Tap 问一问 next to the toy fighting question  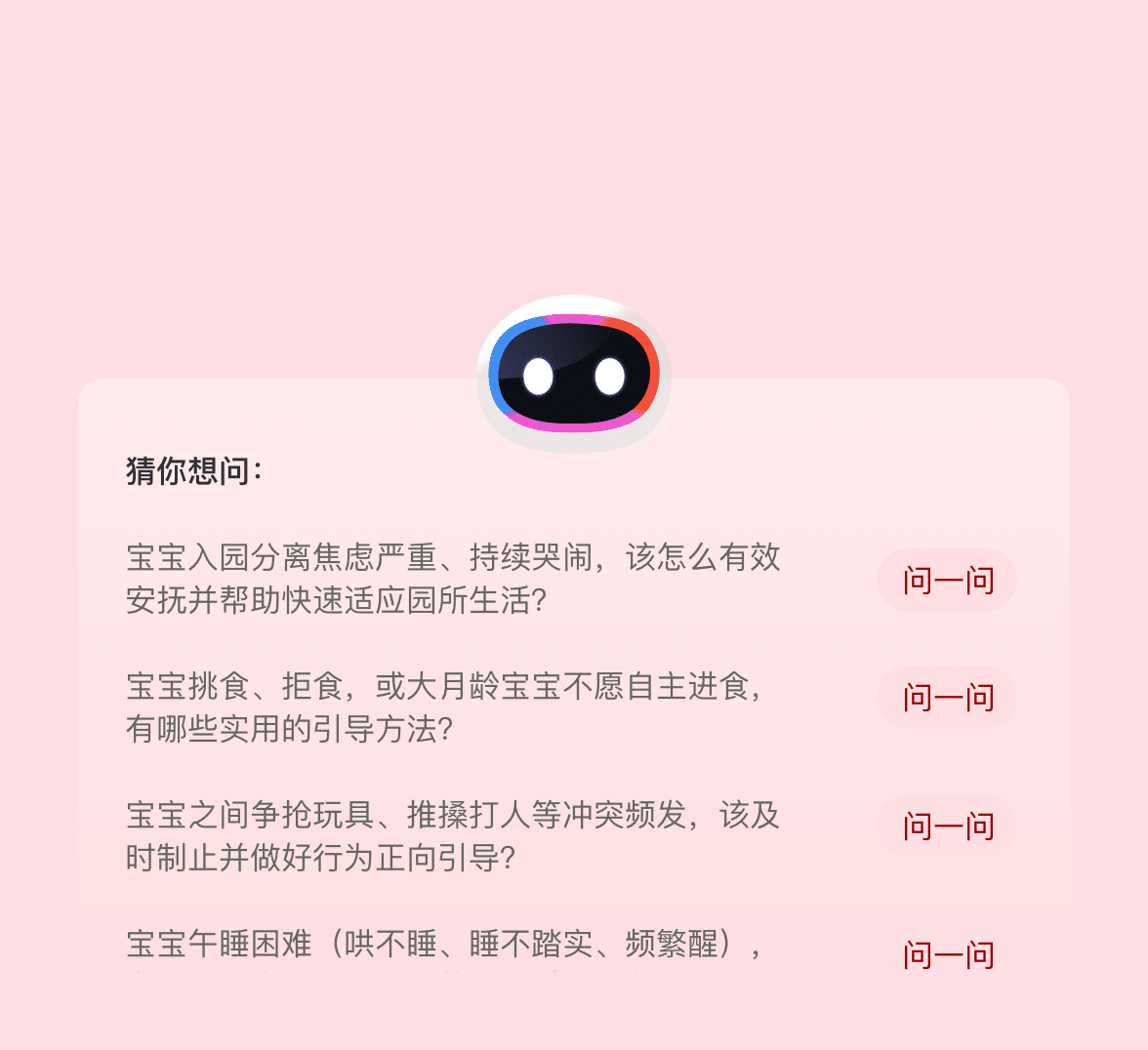click(x=947, y=826)
